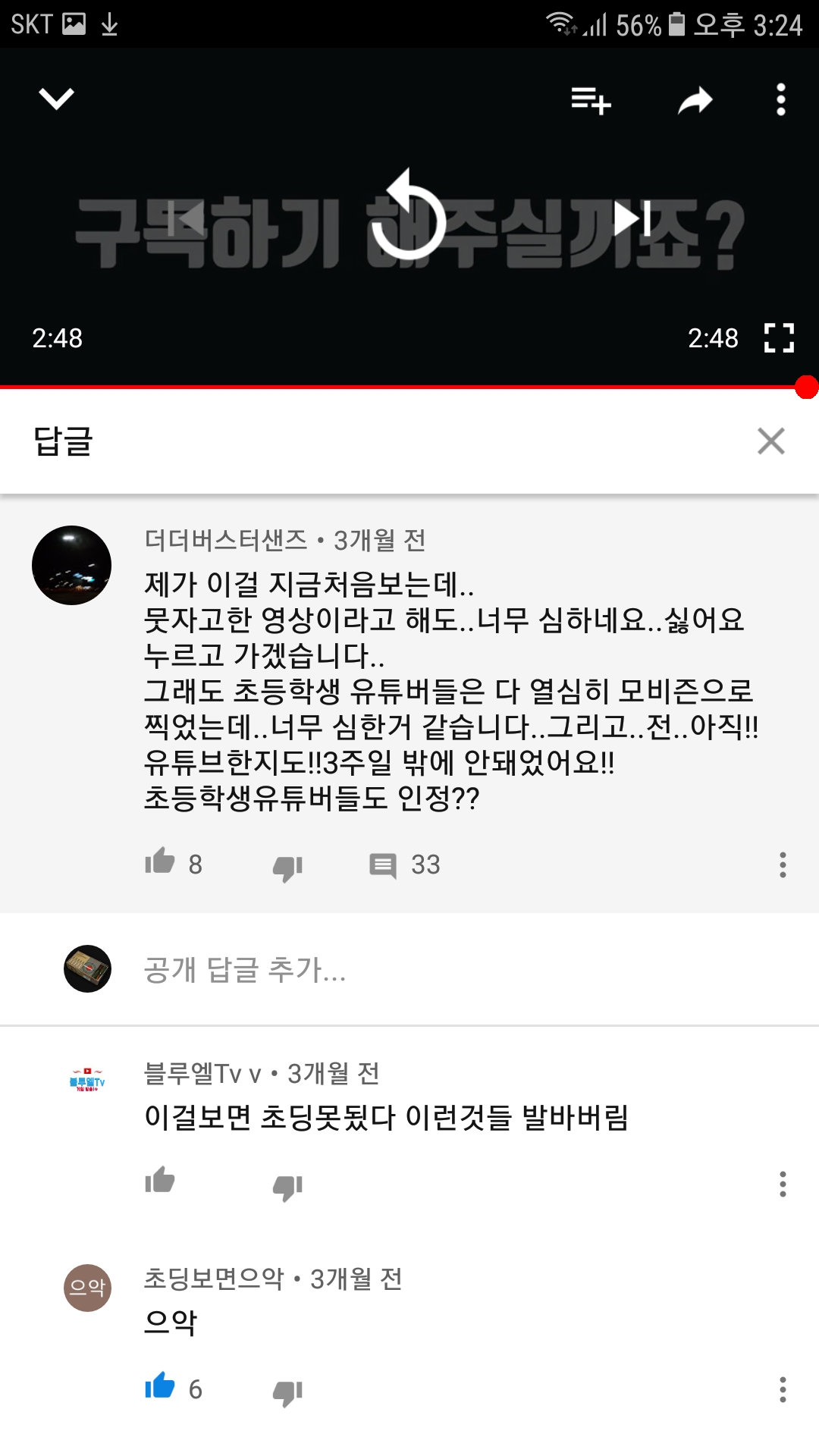Viewport: 819px width, 1456px height.
Task: Remove your like on 초딩보면으악's reply
Action: (x=160, y=1386)
